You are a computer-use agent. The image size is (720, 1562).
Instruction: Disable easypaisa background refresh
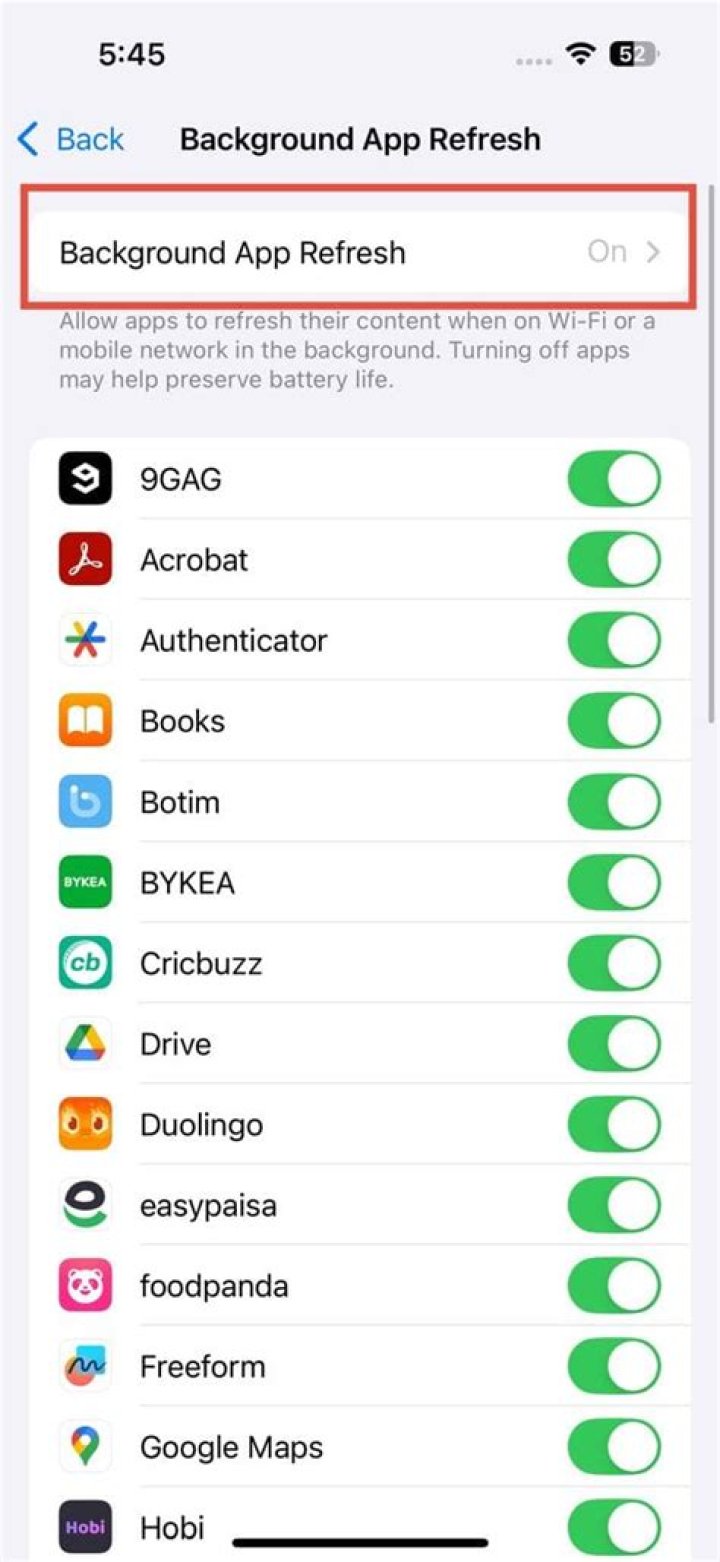tap(614, 1204)
